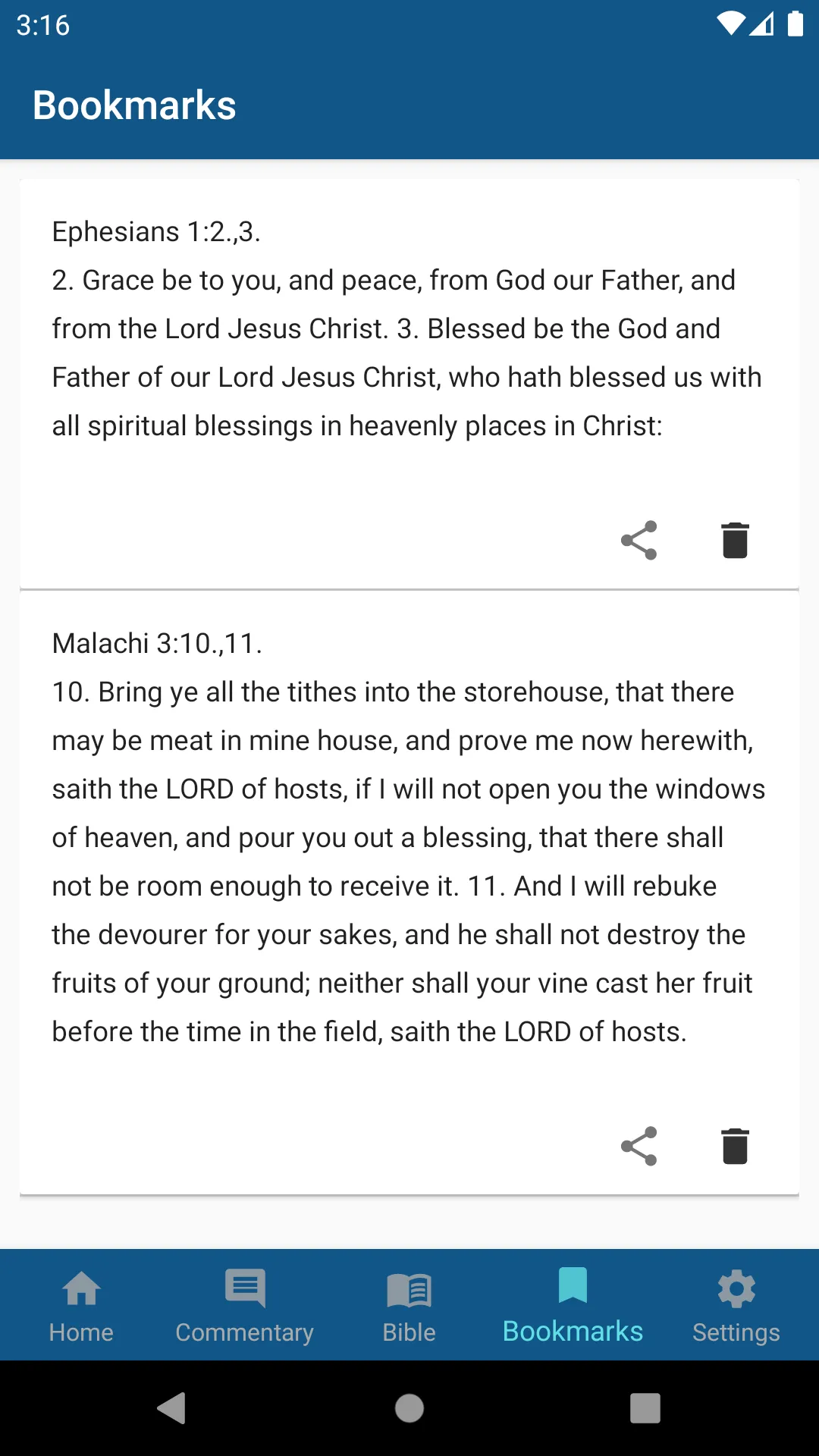
Task: Open the Malachi 3:10.,11. bookmark card
Action: [x=409, y=893]
